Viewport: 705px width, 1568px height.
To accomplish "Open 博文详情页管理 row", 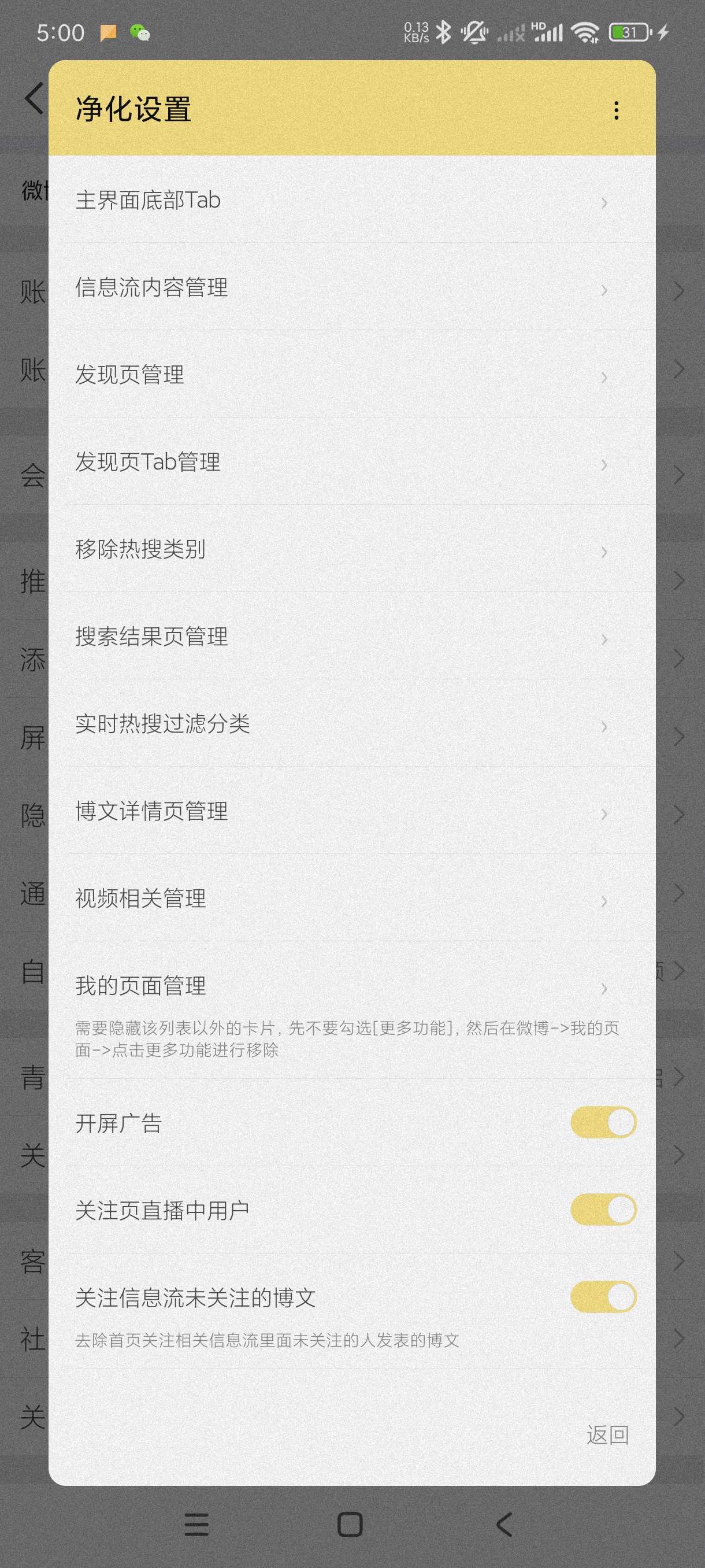I will point(351,811).
